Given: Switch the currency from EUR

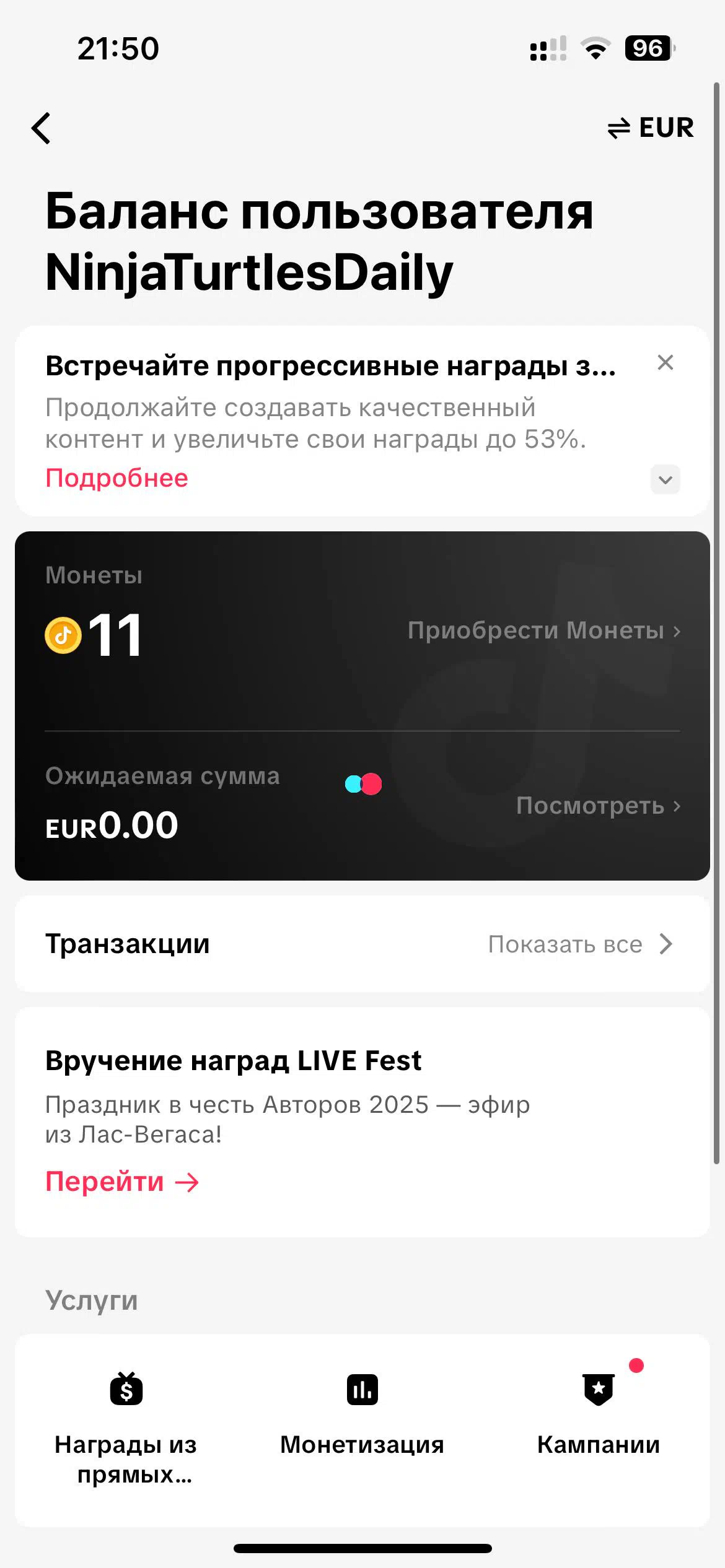Looking at the screenshot, I should point(651,128).
